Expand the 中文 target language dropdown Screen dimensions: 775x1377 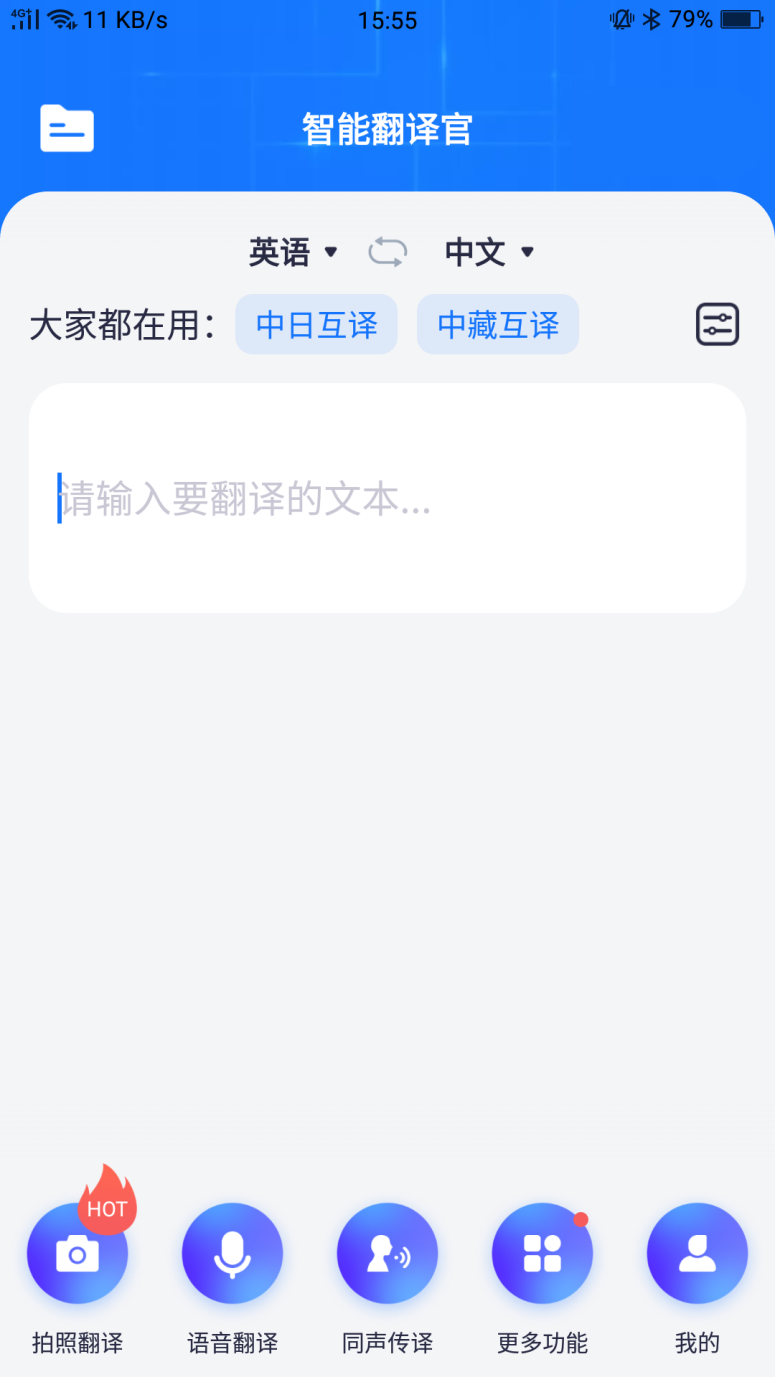[x=489, y=252]
